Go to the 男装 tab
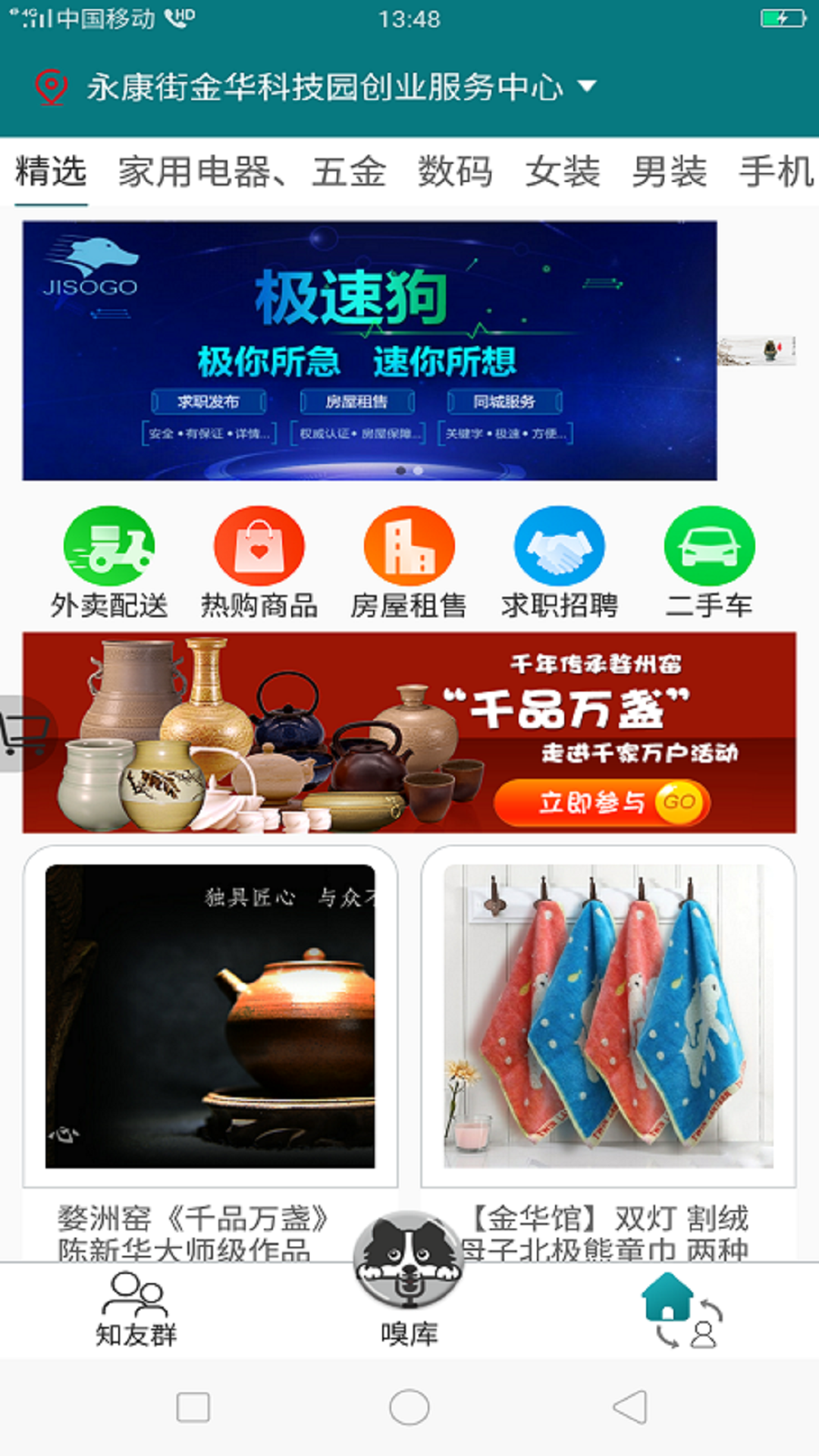The width and height of the screenshot is (819, 1456). point(670,171)
